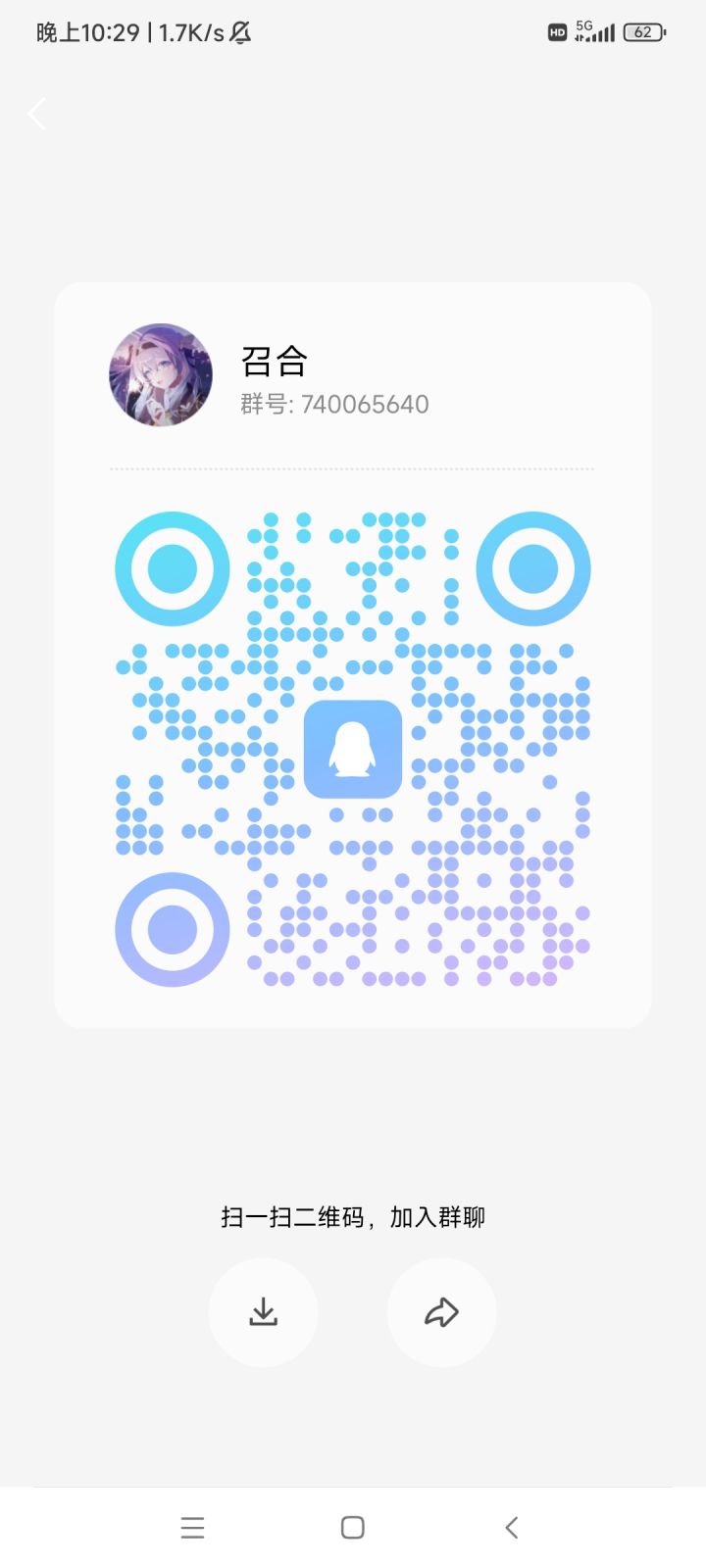Tap the group name 召合

coord(273,361)
